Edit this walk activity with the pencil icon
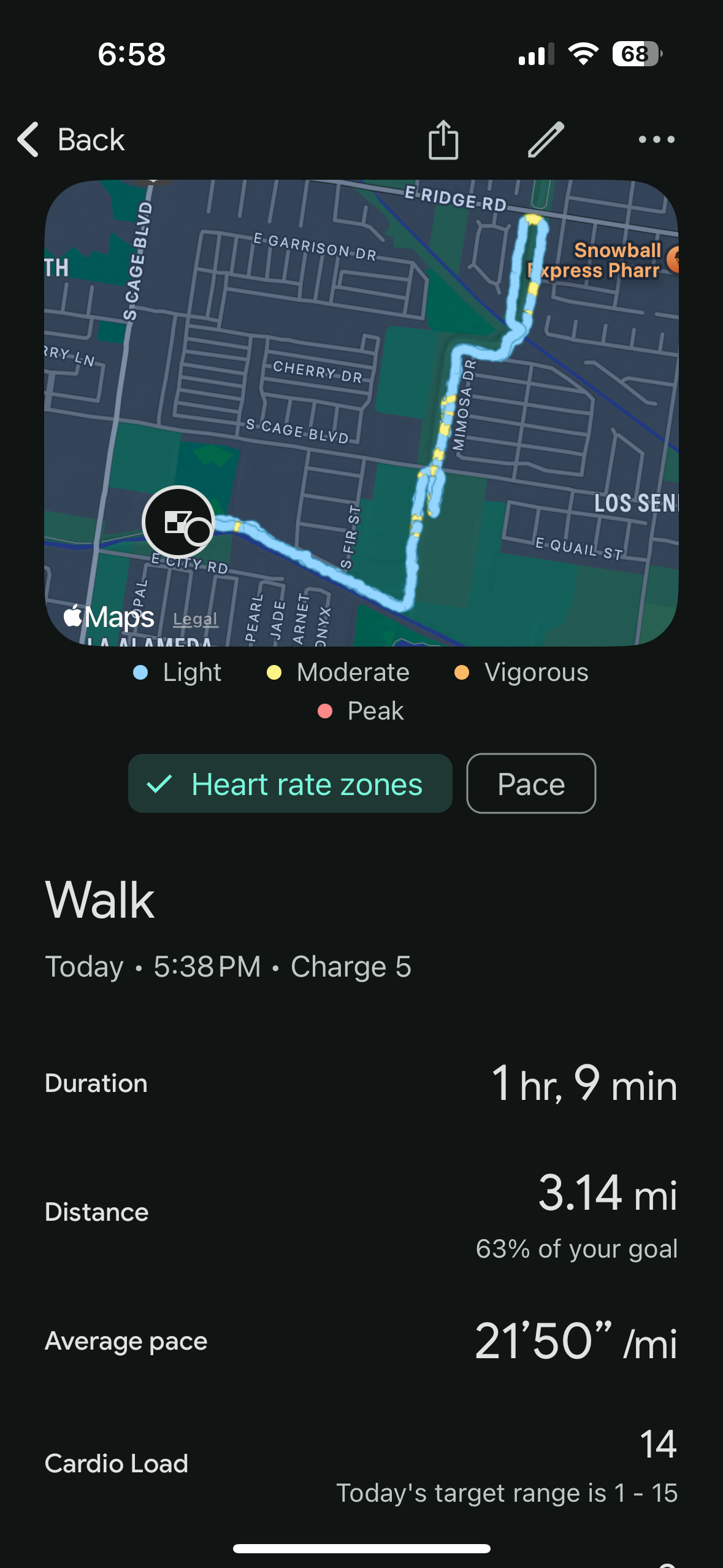 [543, 140]
